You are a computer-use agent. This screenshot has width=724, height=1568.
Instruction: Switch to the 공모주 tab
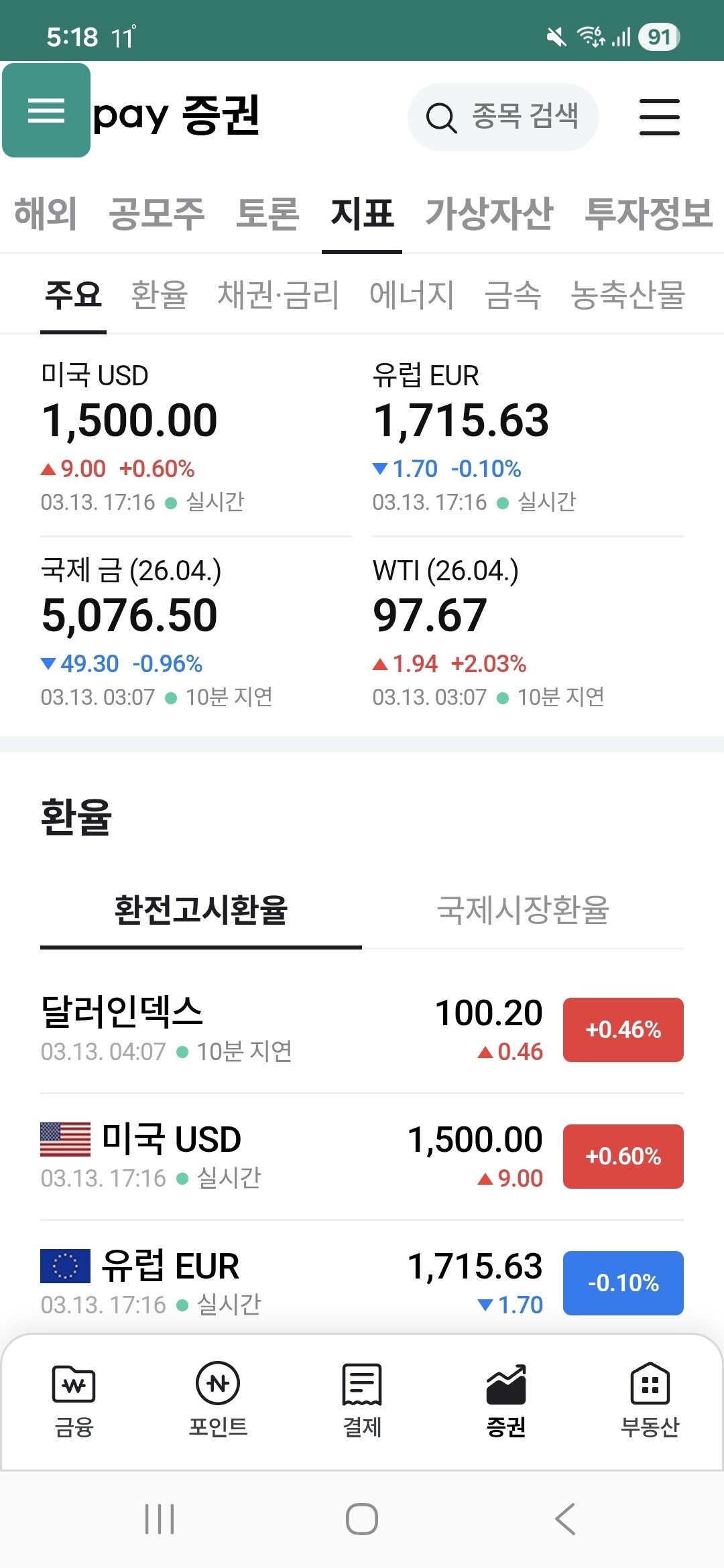coord(157,214)
